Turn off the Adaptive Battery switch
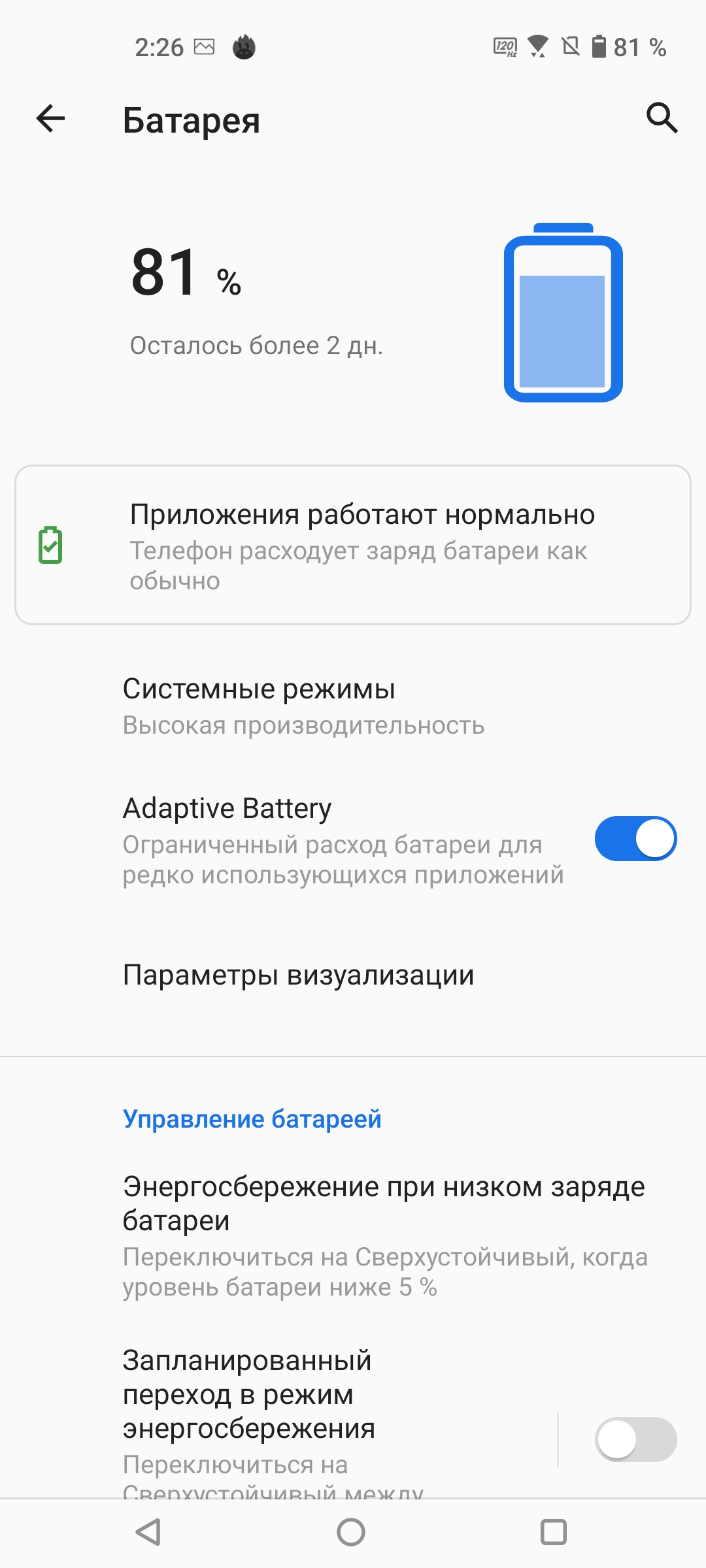Screen dimensions: 706x1568 (x=635, y=838)
